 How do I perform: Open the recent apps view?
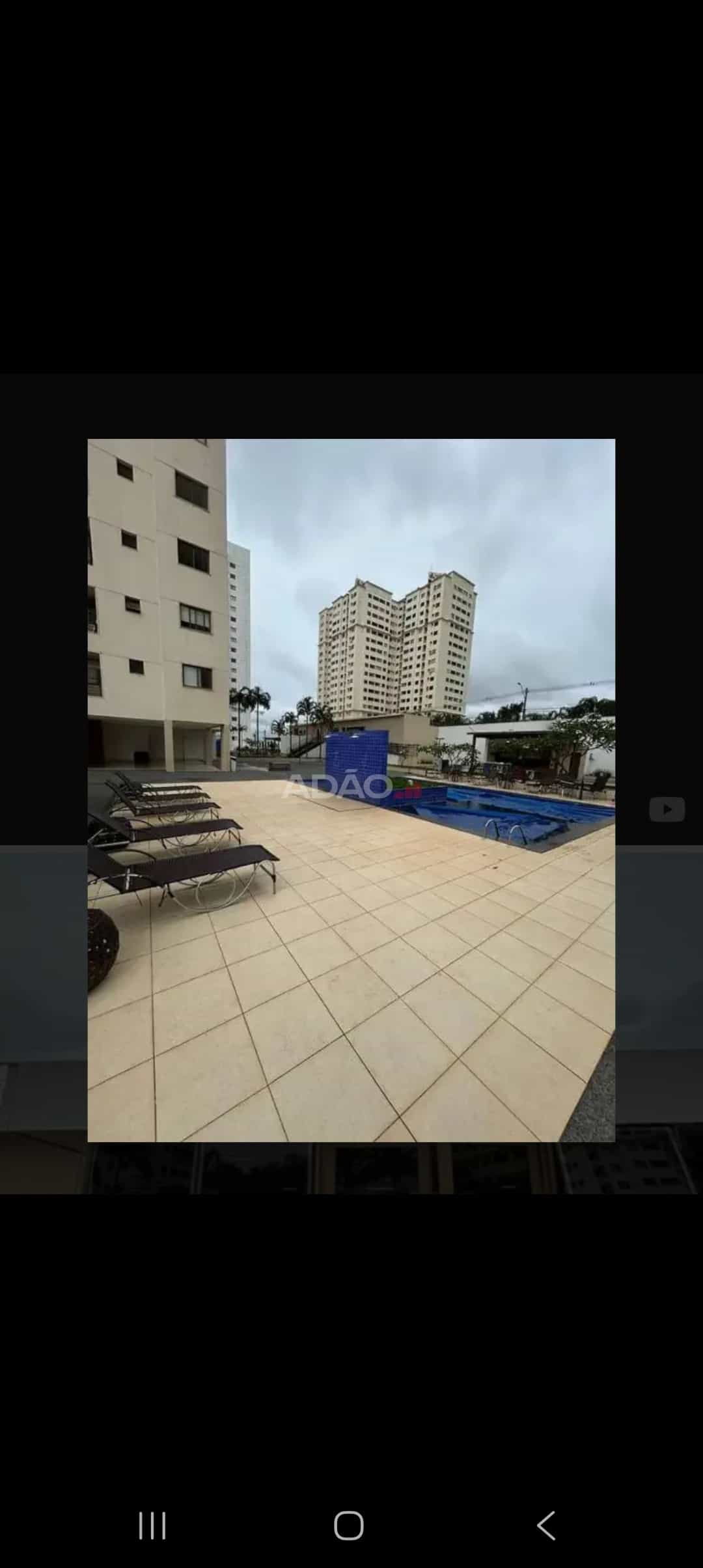coord(152,1526)
